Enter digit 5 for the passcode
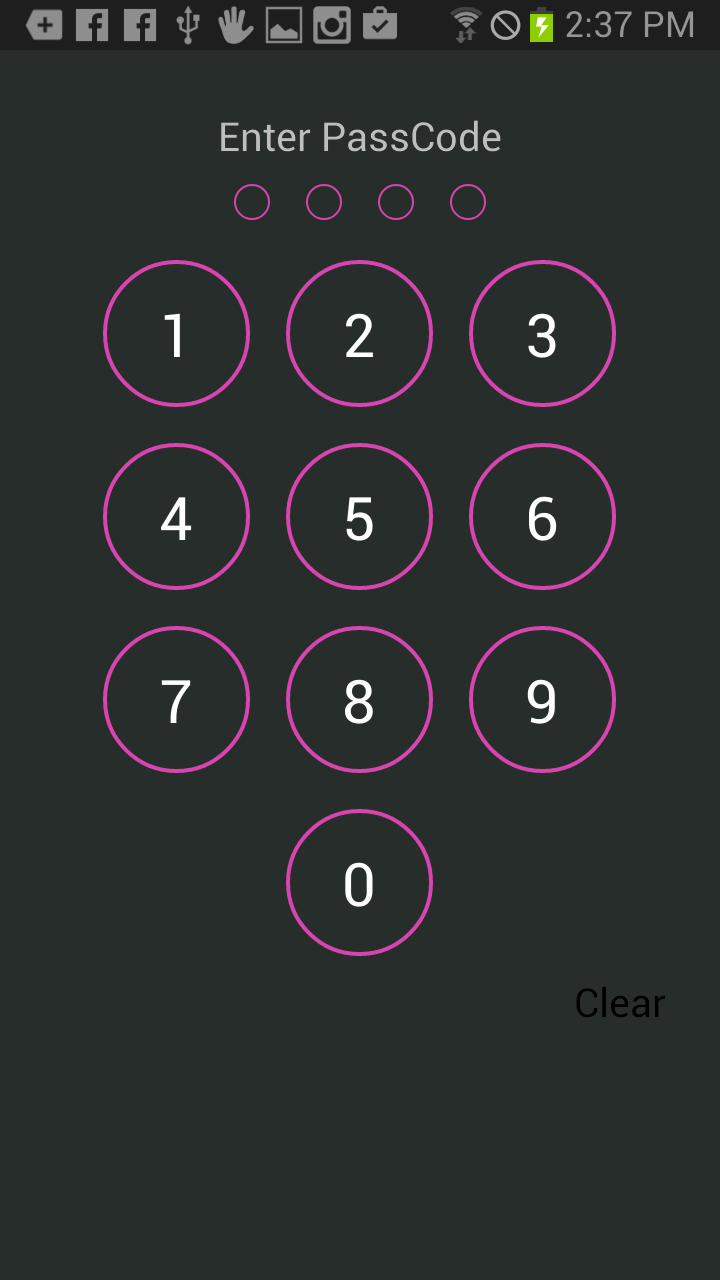Viewport: 720px width, 1280px height. point(359,517)
